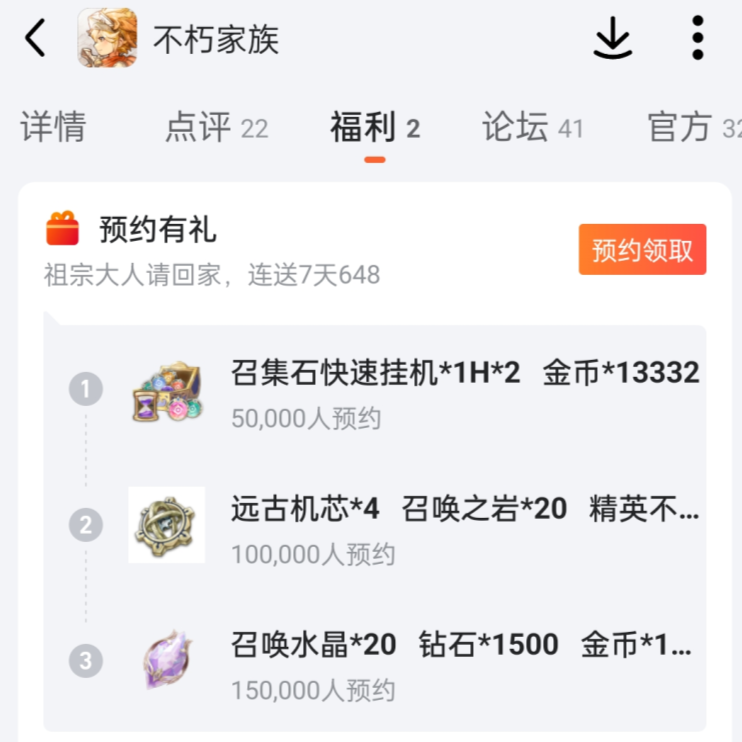Go back using the arrow icon
The width and height of the screenshot is (742, 742).
coord(36,40)
